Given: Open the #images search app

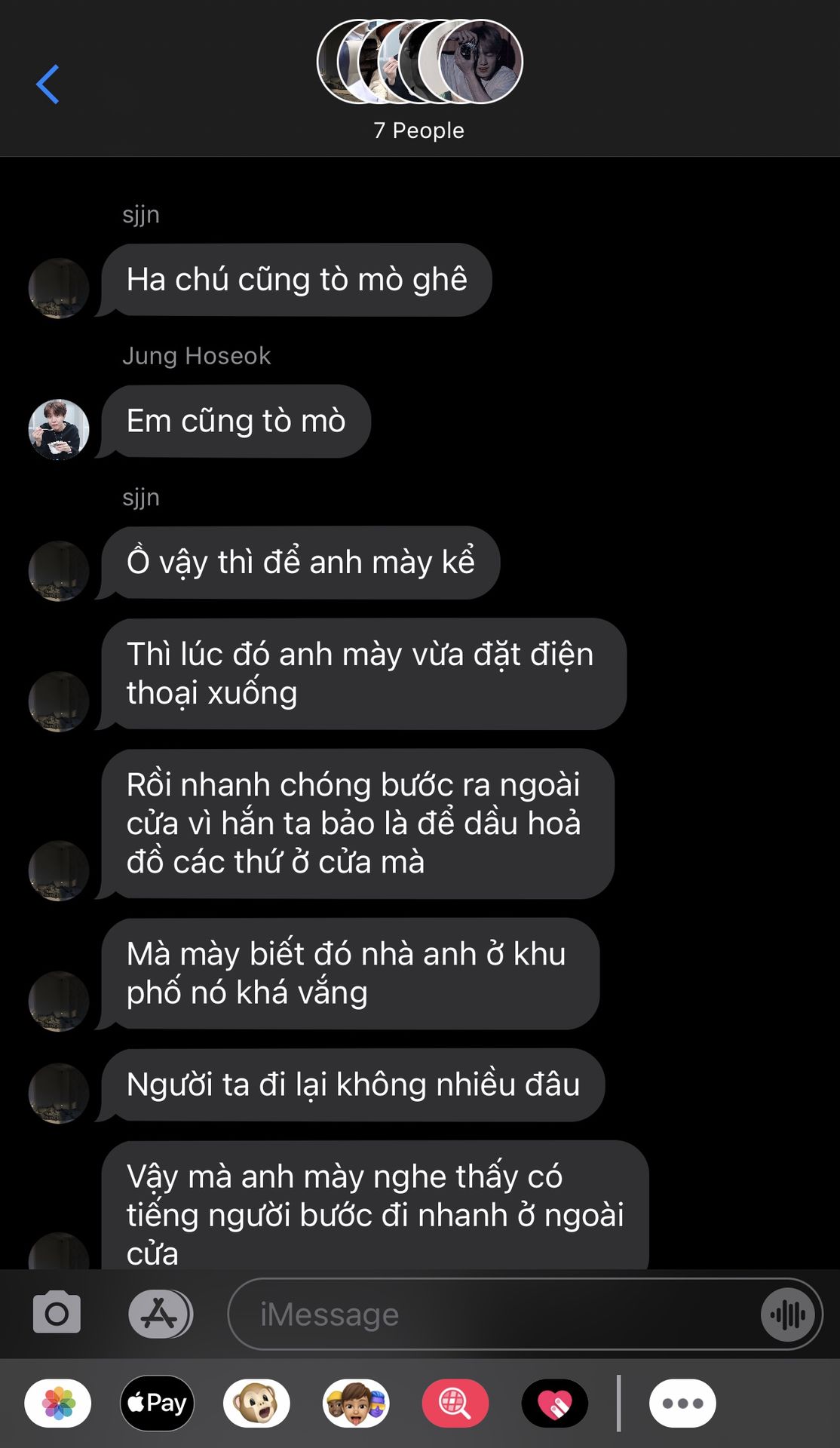Looking at the screenshot, I should coord(455,1404).
